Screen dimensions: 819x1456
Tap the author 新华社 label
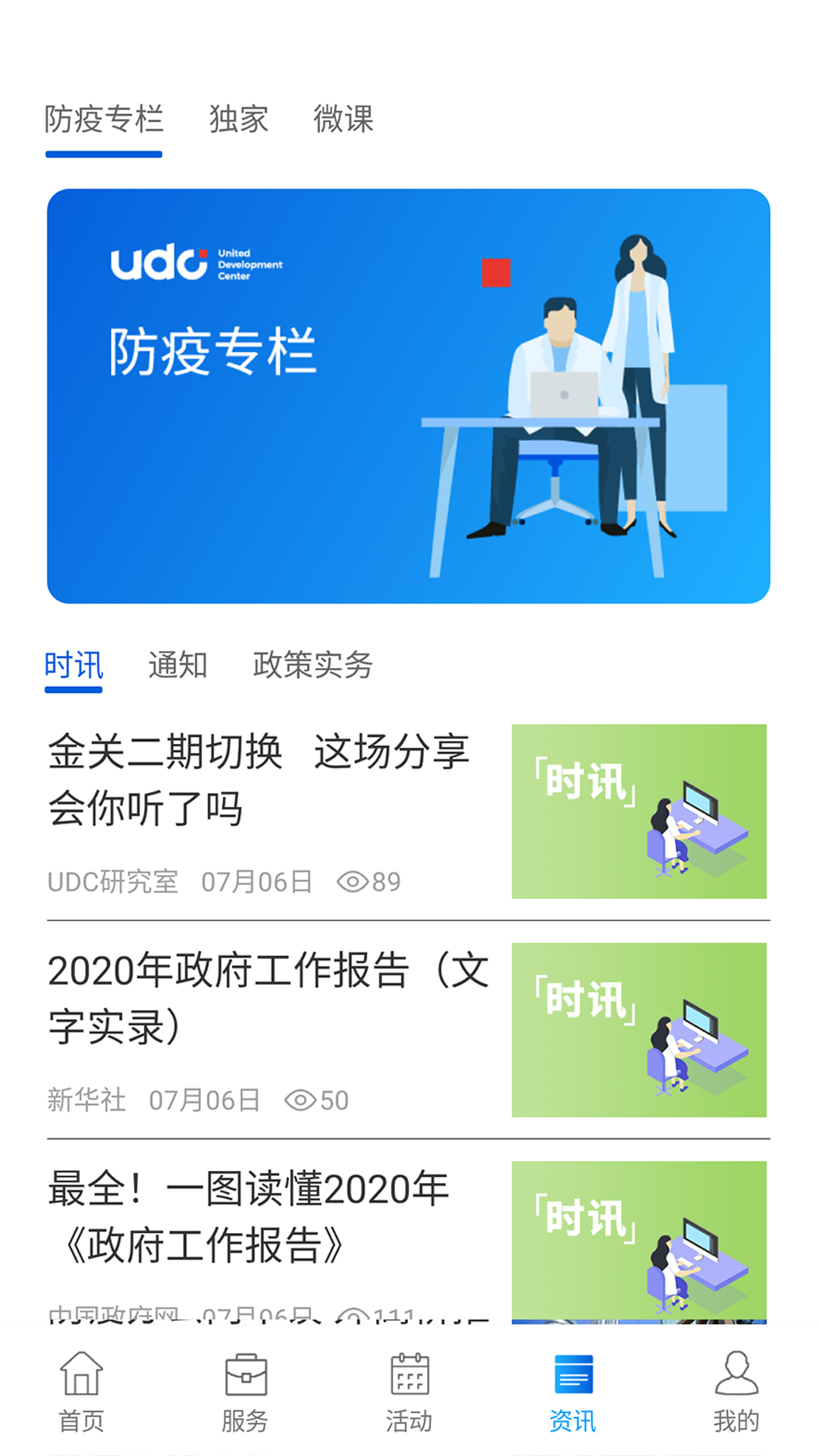coord(87,1101)
